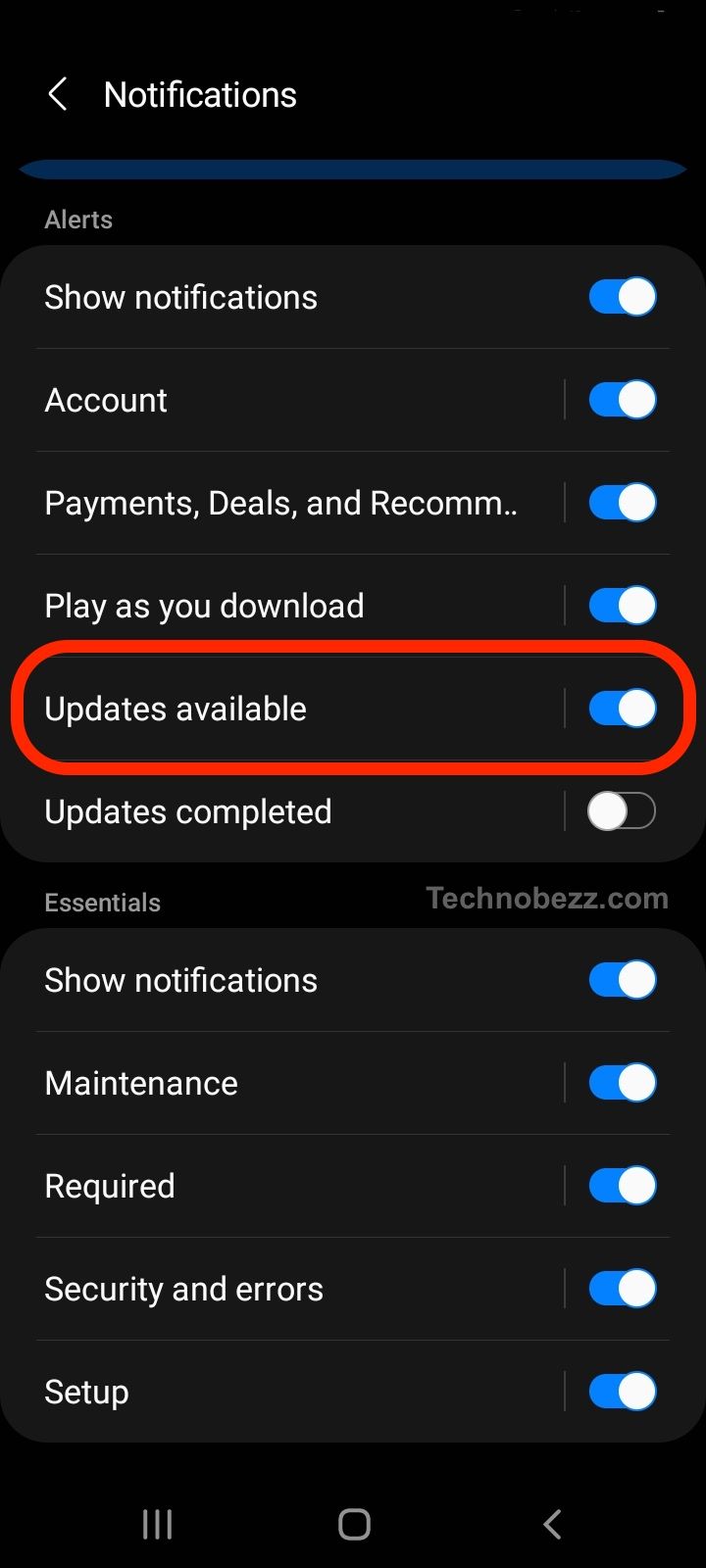Switch off Play as you download
Viewport: 706px width, 1568px height.
click(x=623, y=606)
